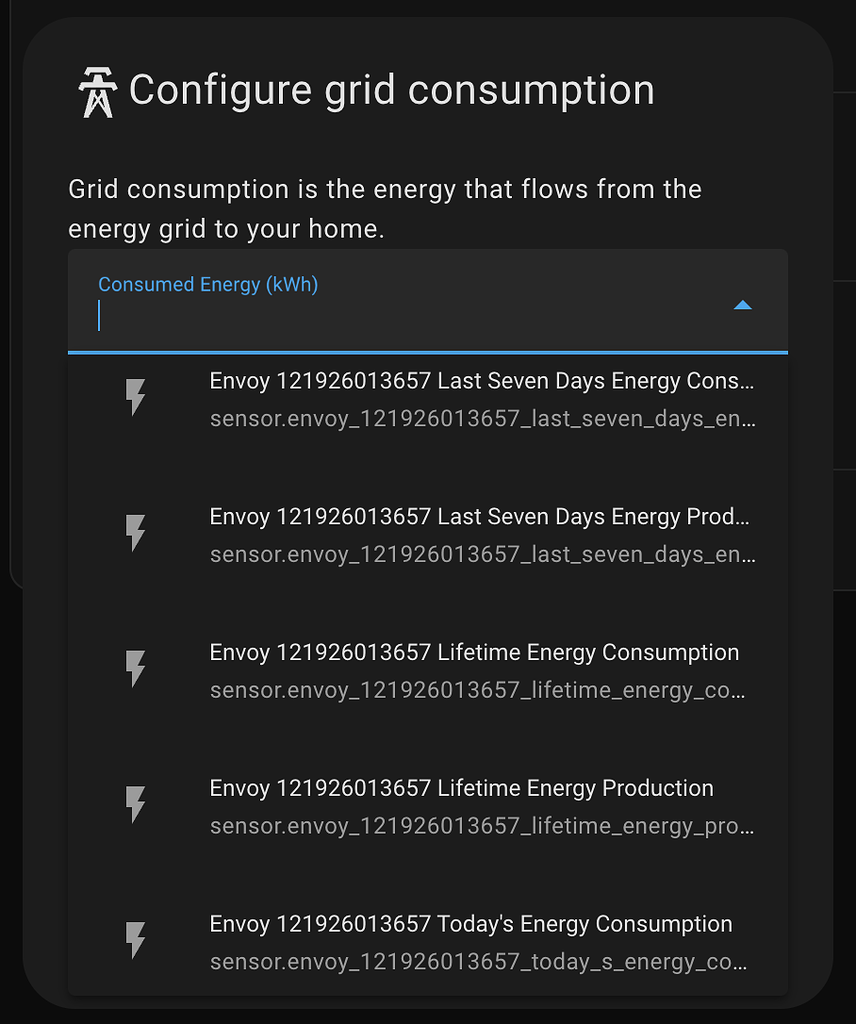
Task: Click the lightning bolt icon beside Today's Energy Consumption
Action: [135, 940]
